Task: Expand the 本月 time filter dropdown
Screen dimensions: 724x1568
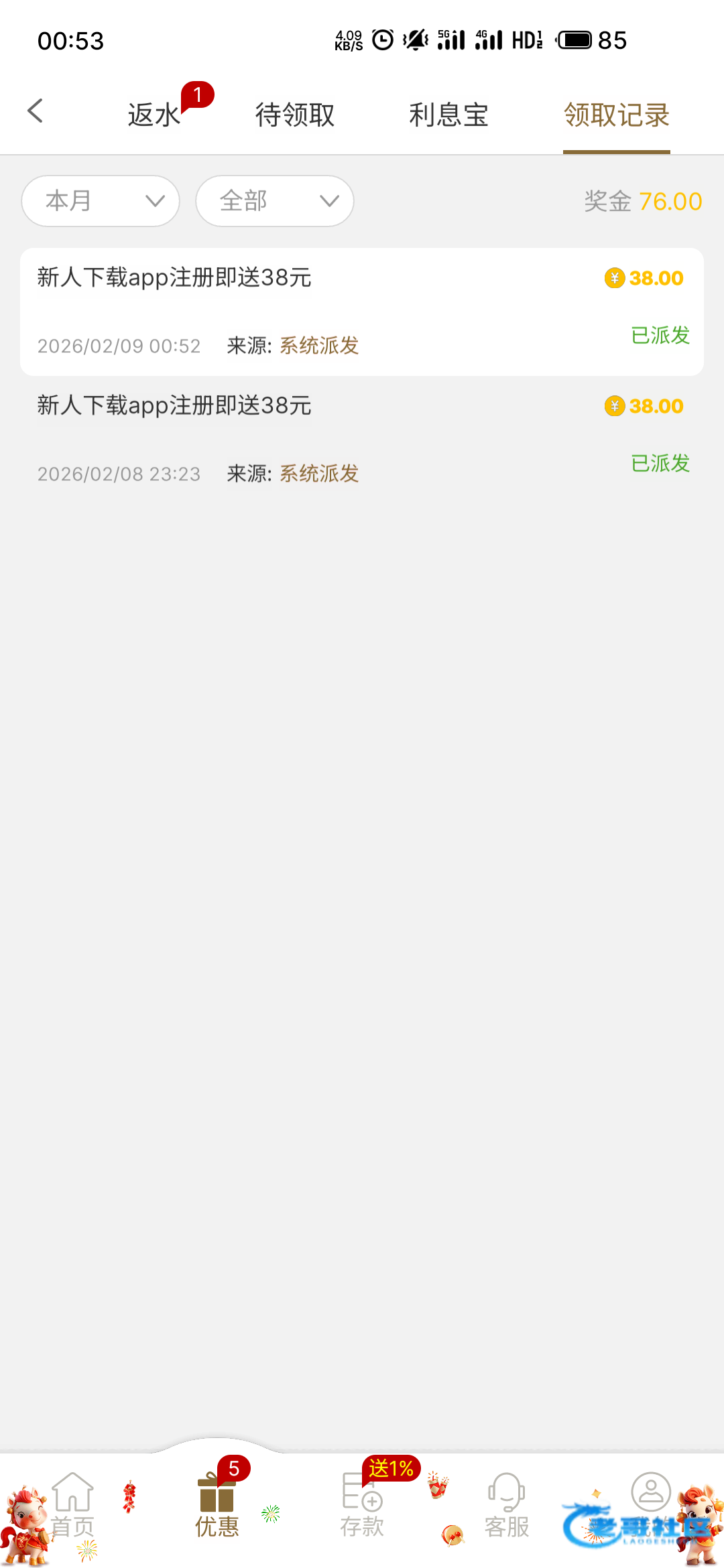Action: pyautogui.click(x=101, y=201)
